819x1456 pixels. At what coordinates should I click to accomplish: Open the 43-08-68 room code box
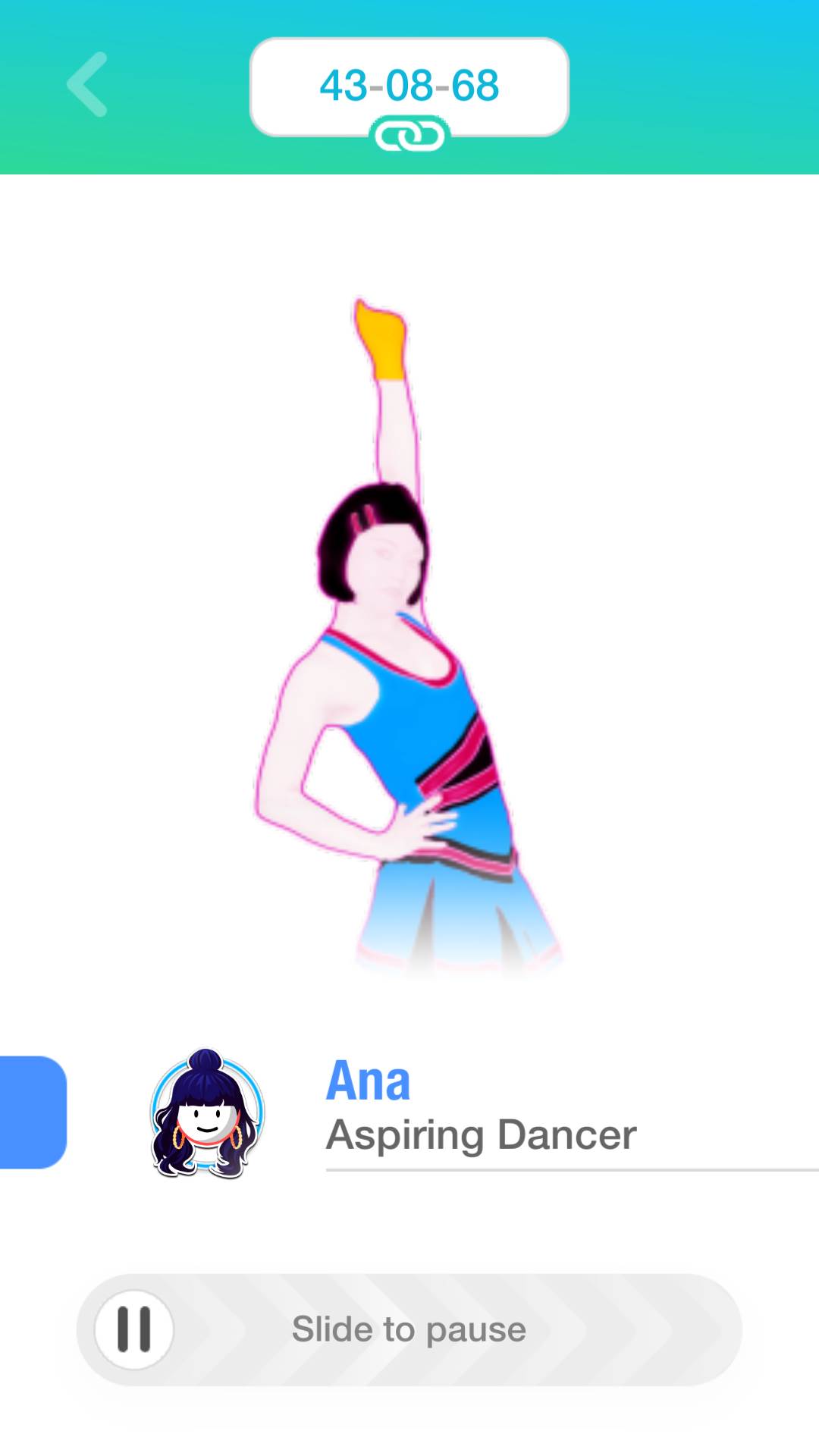(409, 87)
